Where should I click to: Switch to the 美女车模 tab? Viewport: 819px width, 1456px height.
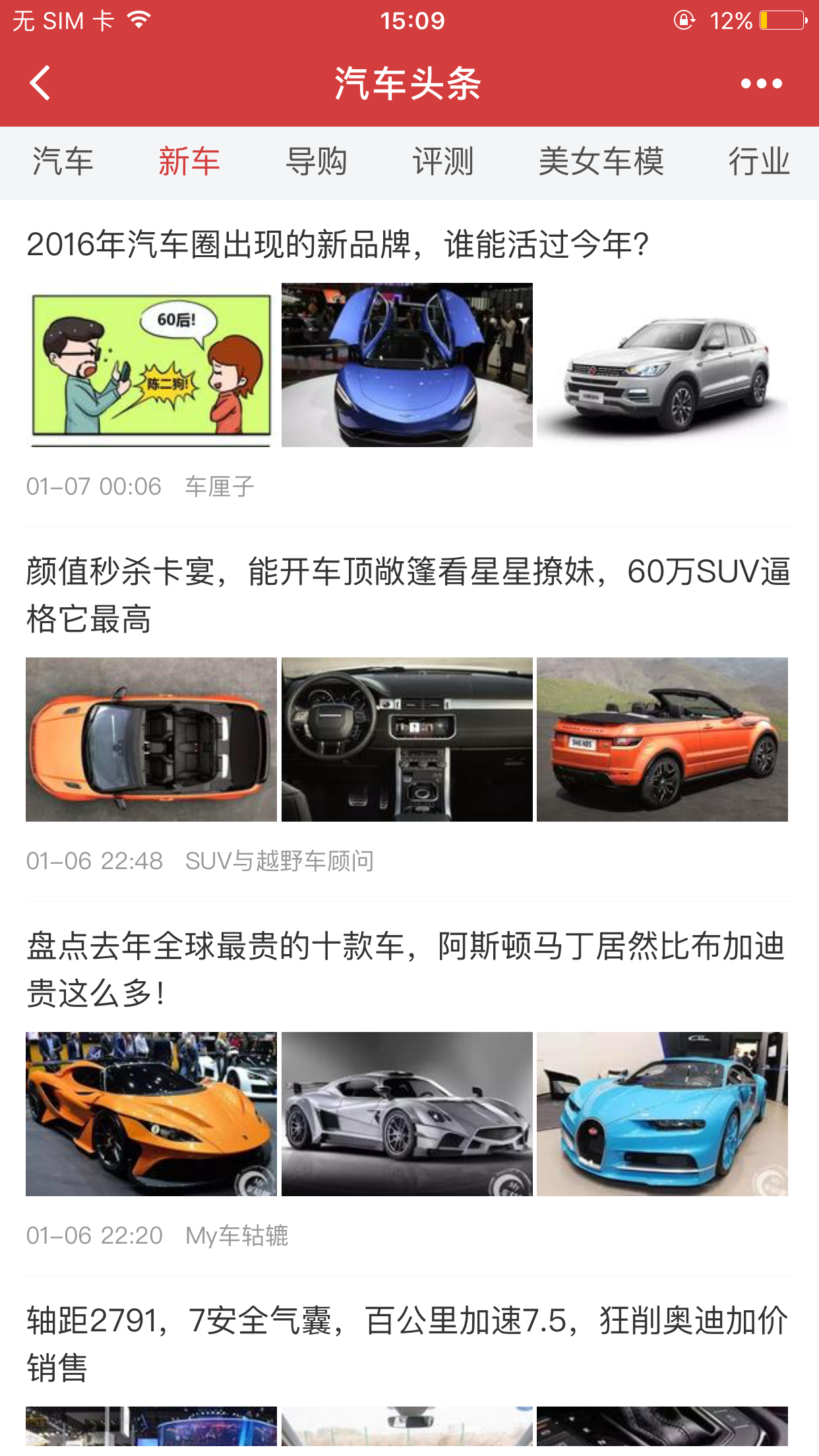[601, 162]
